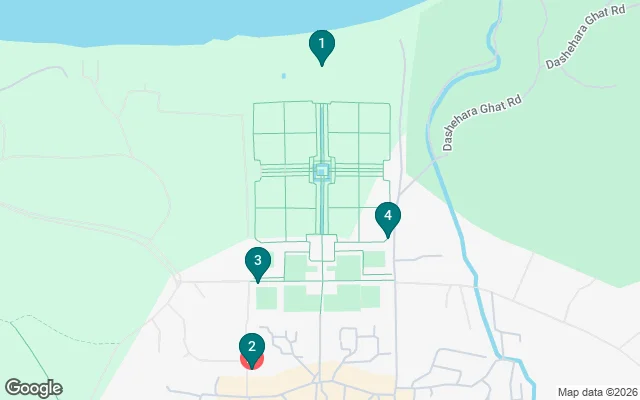Tap location marker number 3
This screenshot has height=400, width=640.
258,263
